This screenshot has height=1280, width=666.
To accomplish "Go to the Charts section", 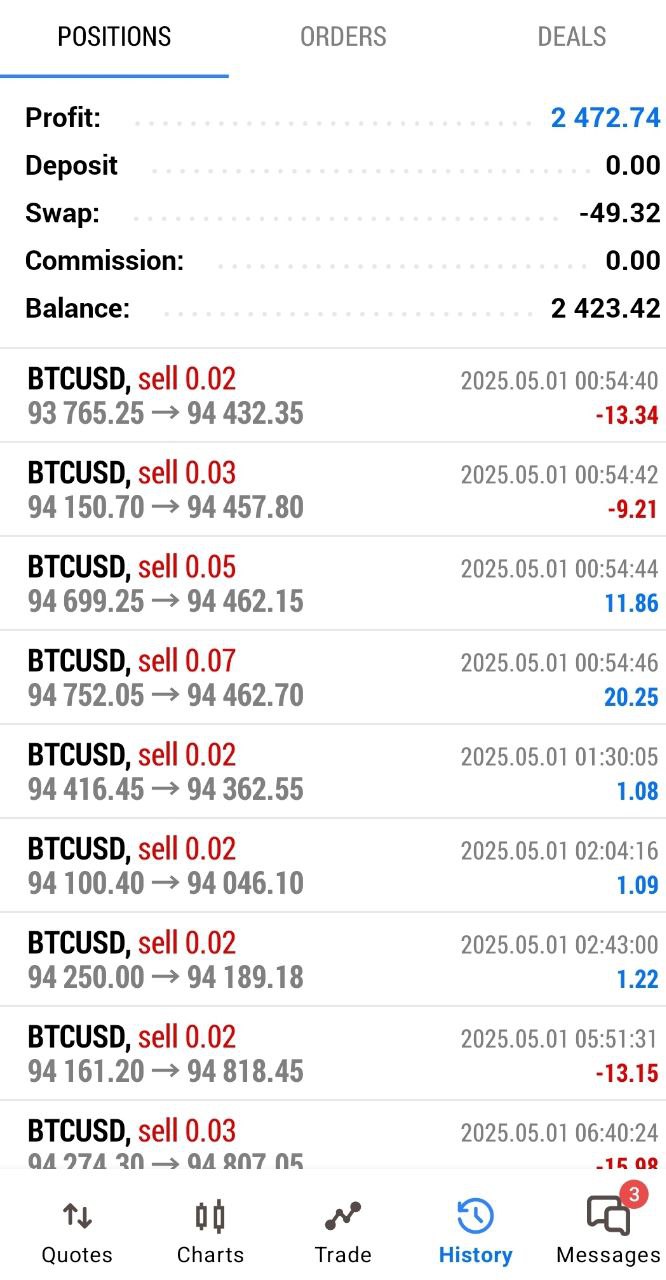I will (x=210, y=1232).
